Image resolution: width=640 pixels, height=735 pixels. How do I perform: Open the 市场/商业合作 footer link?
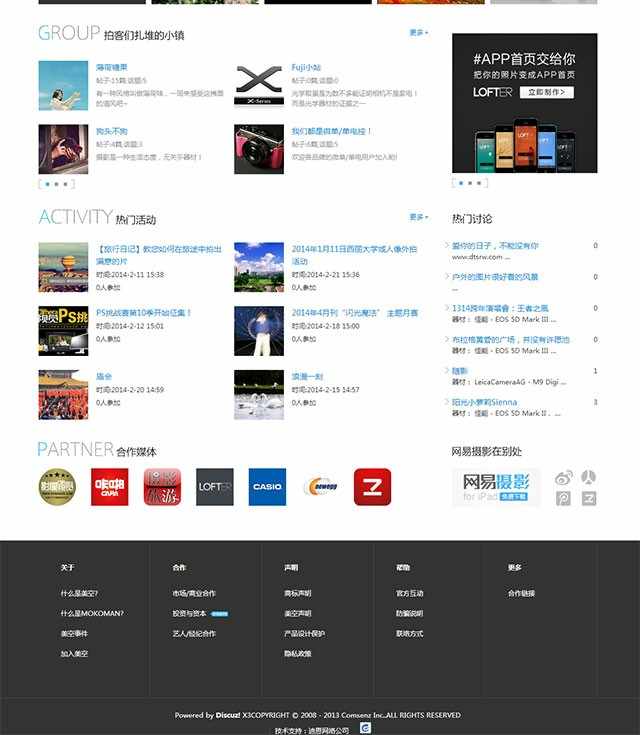coord(193,593)
